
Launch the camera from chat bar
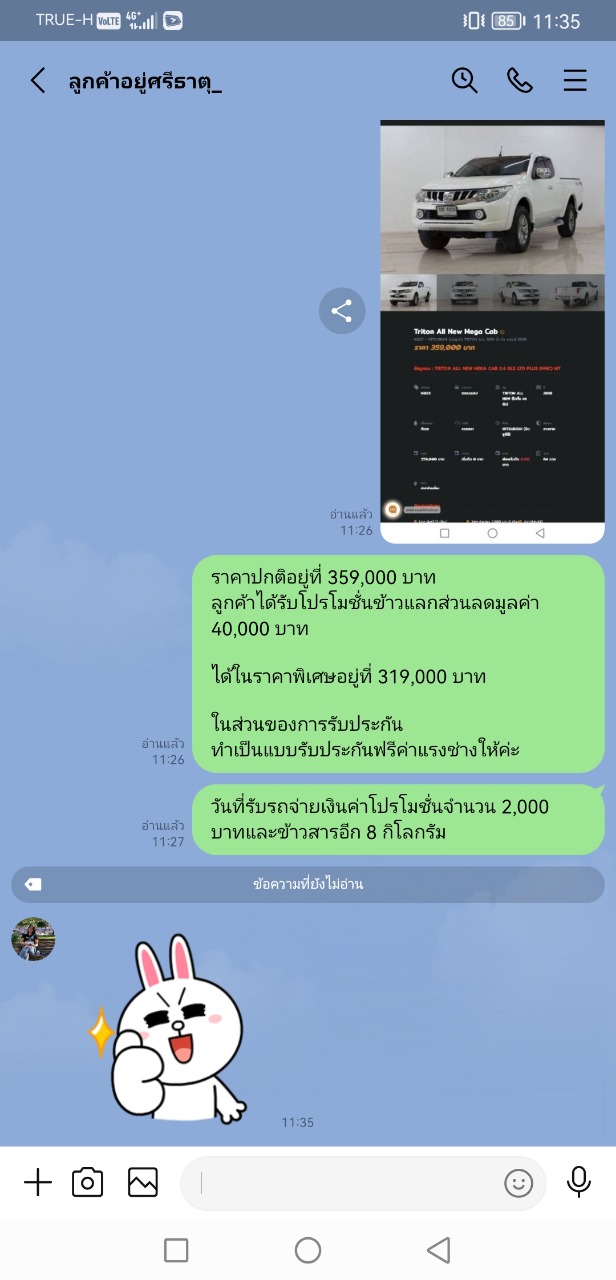tap(88, 1183)
